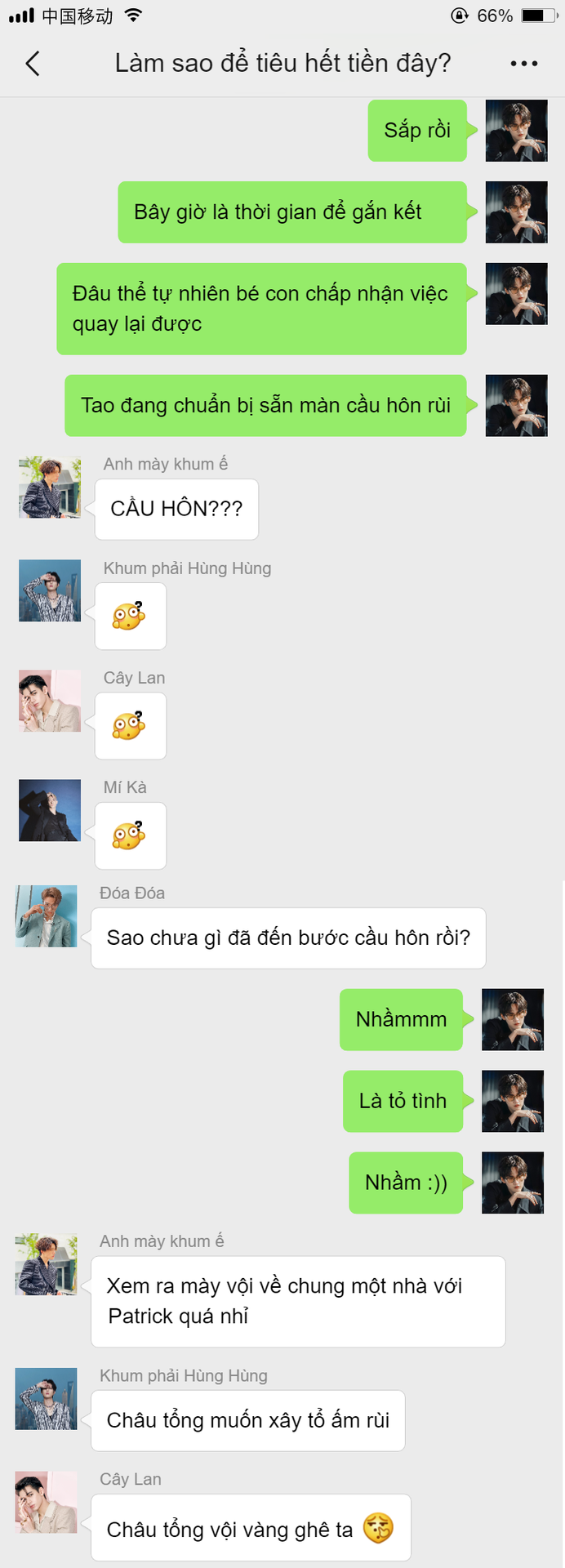Image resolution: width=565 pixels, height=1568 pixels.
Task: Go back from the group chat
Action: coord(33,64)
